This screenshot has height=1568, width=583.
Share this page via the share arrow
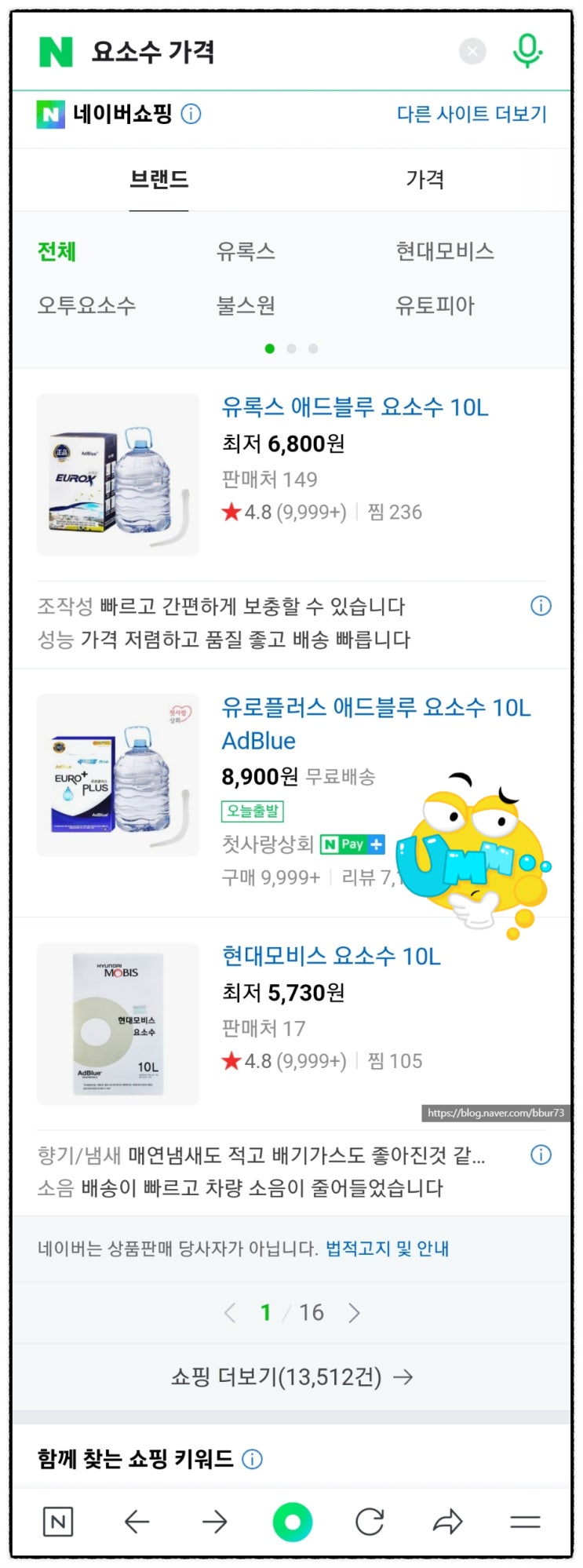447,1522
